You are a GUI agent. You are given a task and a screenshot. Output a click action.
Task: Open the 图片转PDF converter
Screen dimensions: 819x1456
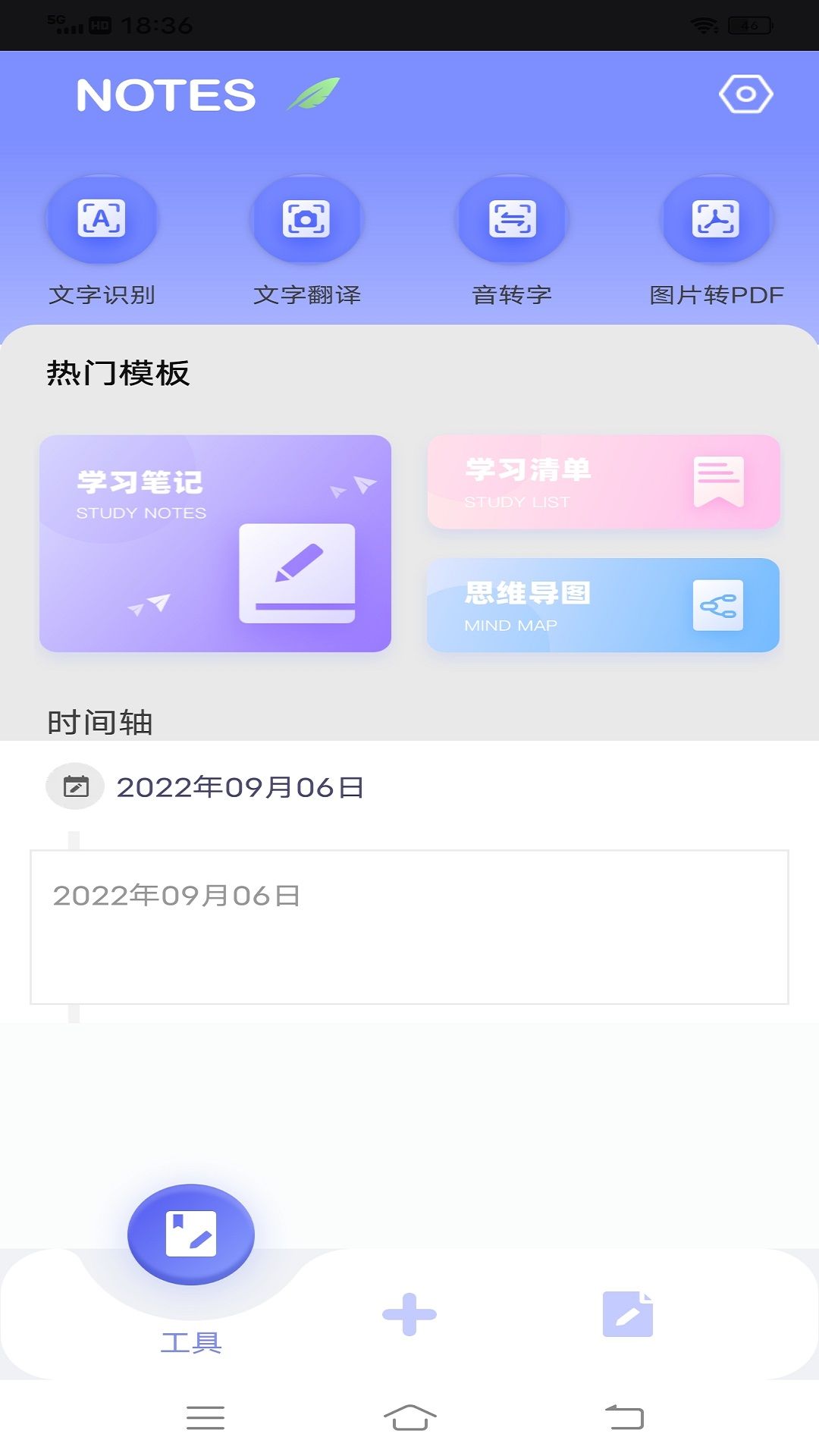[716, 219]
